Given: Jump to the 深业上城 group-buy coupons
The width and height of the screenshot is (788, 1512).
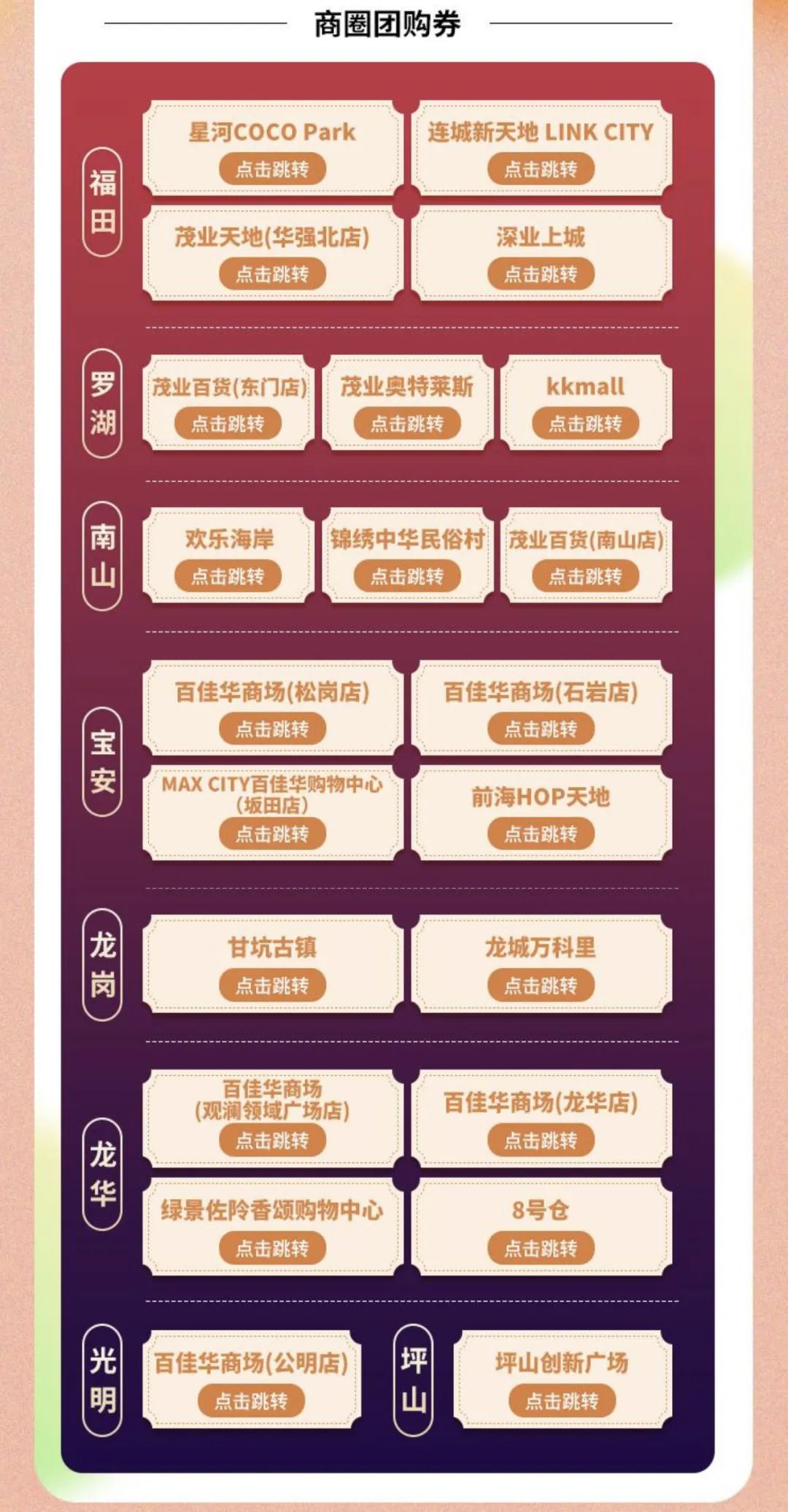Looking at the screenshot, I should click(x=541, y=274).
